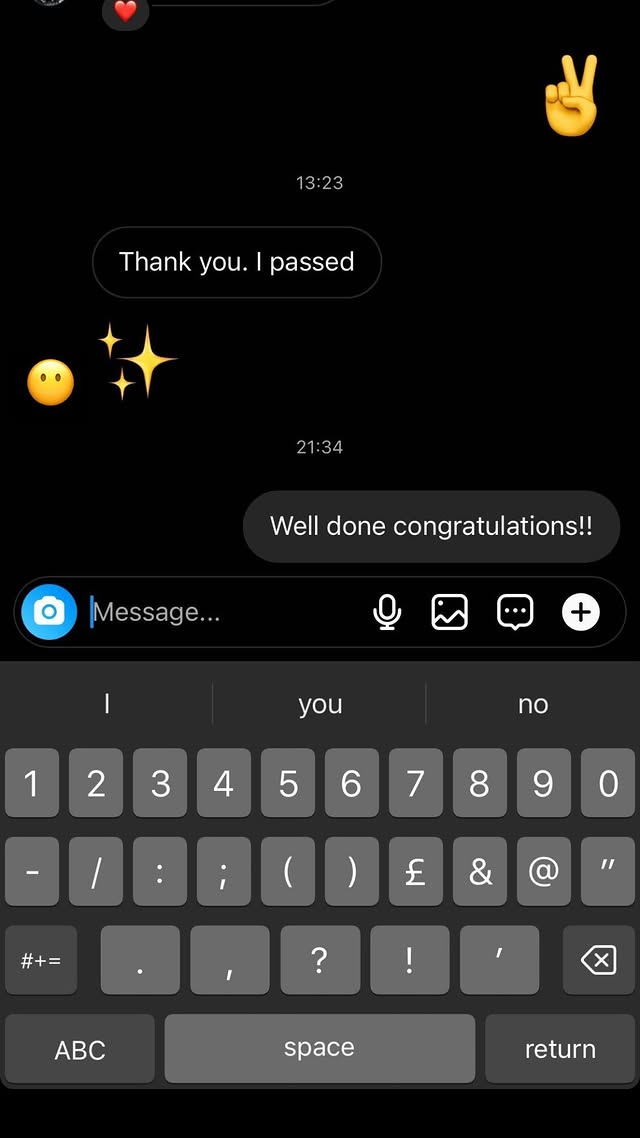
Task: Hit the backspace key
Action: coord(598,961)
